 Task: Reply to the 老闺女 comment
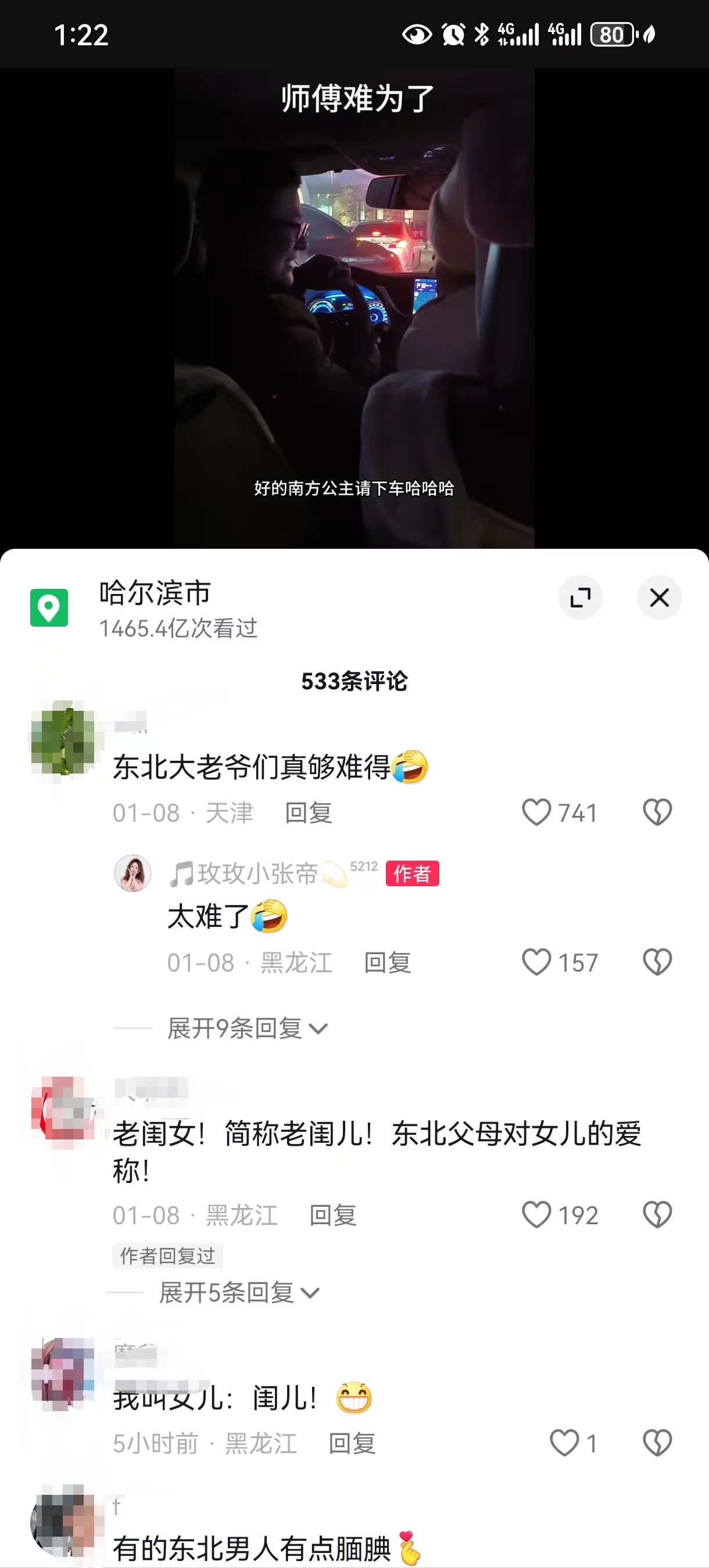tap(332, 1215)
